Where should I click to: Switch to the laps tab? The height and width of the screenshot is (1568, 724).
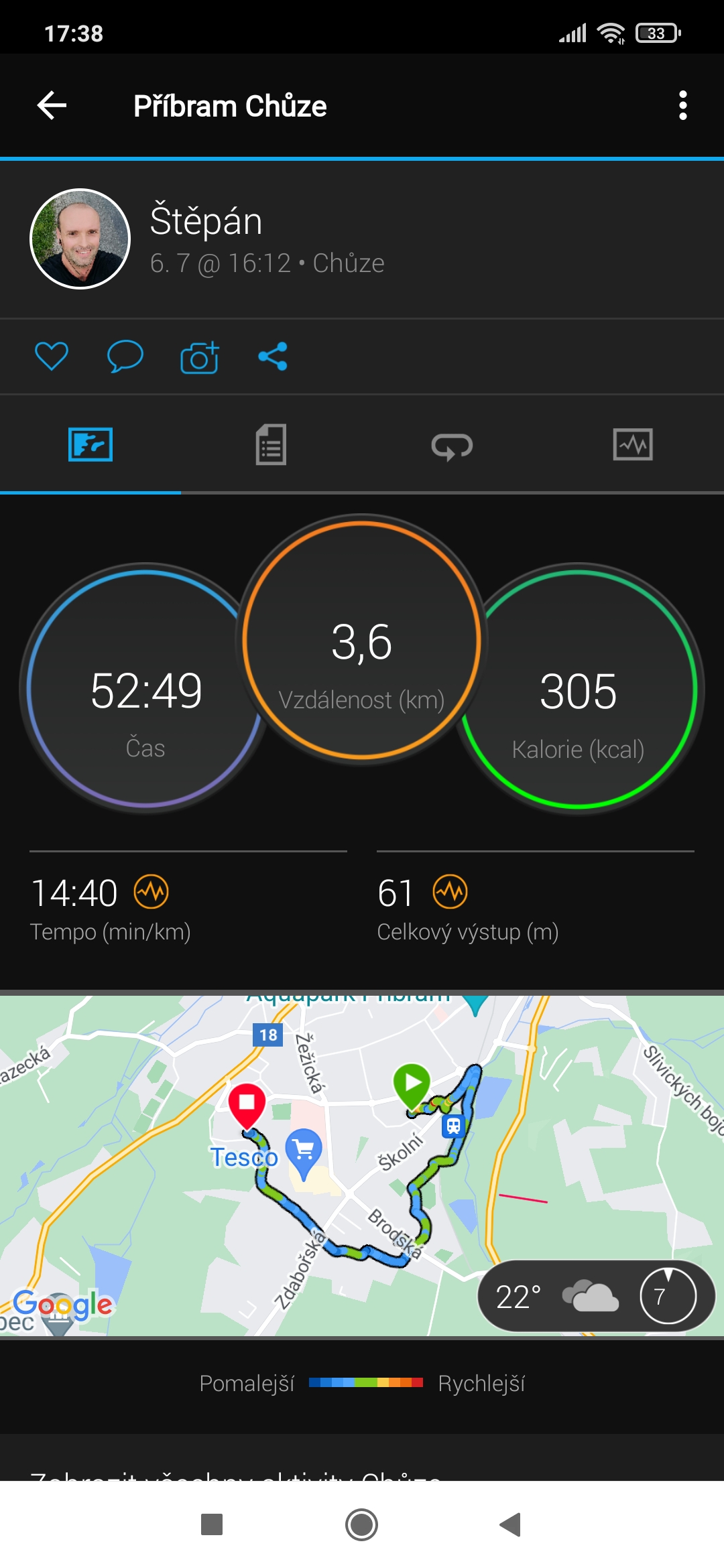pos(452,446)
